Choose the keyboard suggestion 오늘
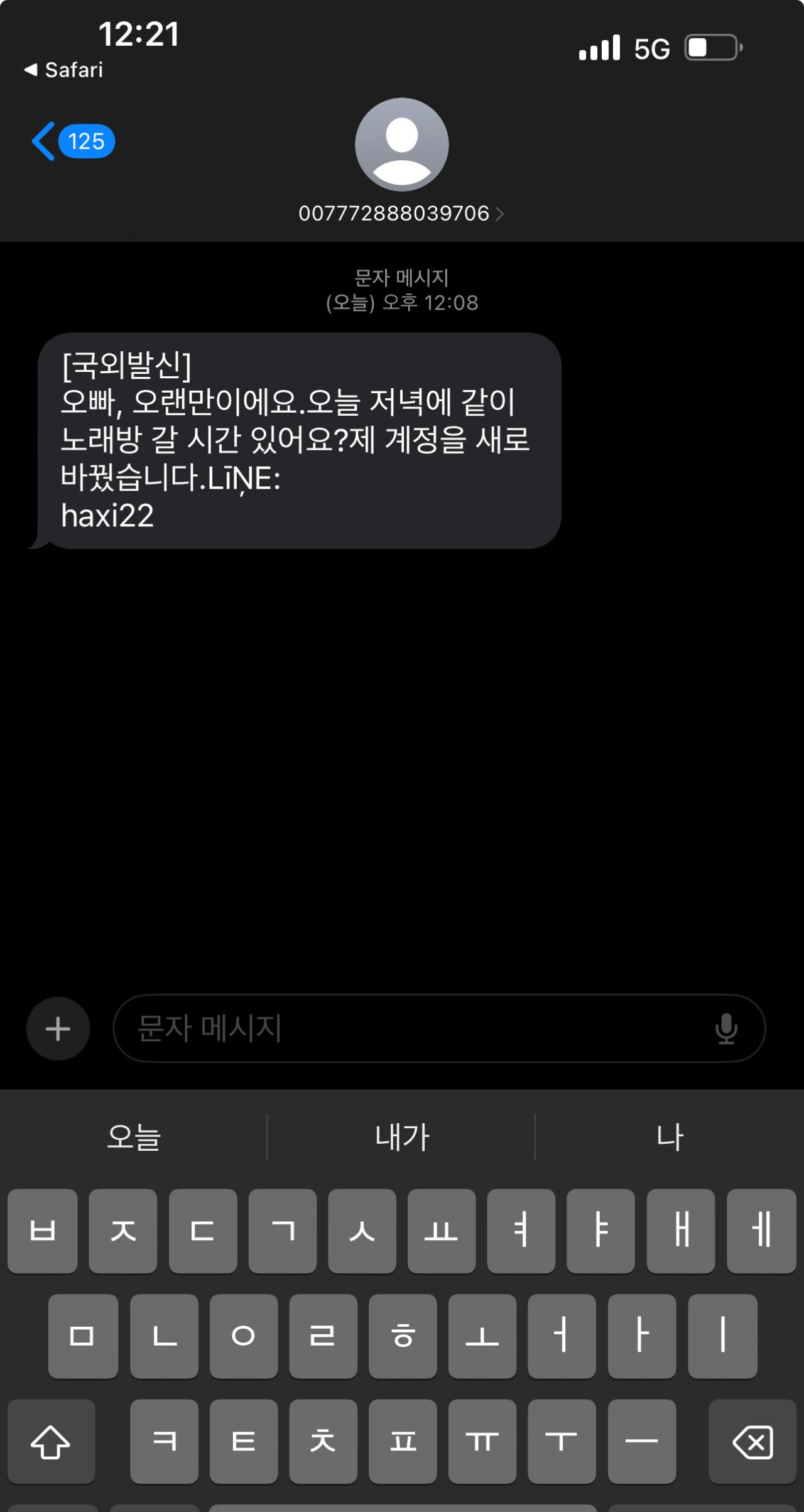Image resolution: width=804 pixels, height=1512 pixels. point(134,1137)
